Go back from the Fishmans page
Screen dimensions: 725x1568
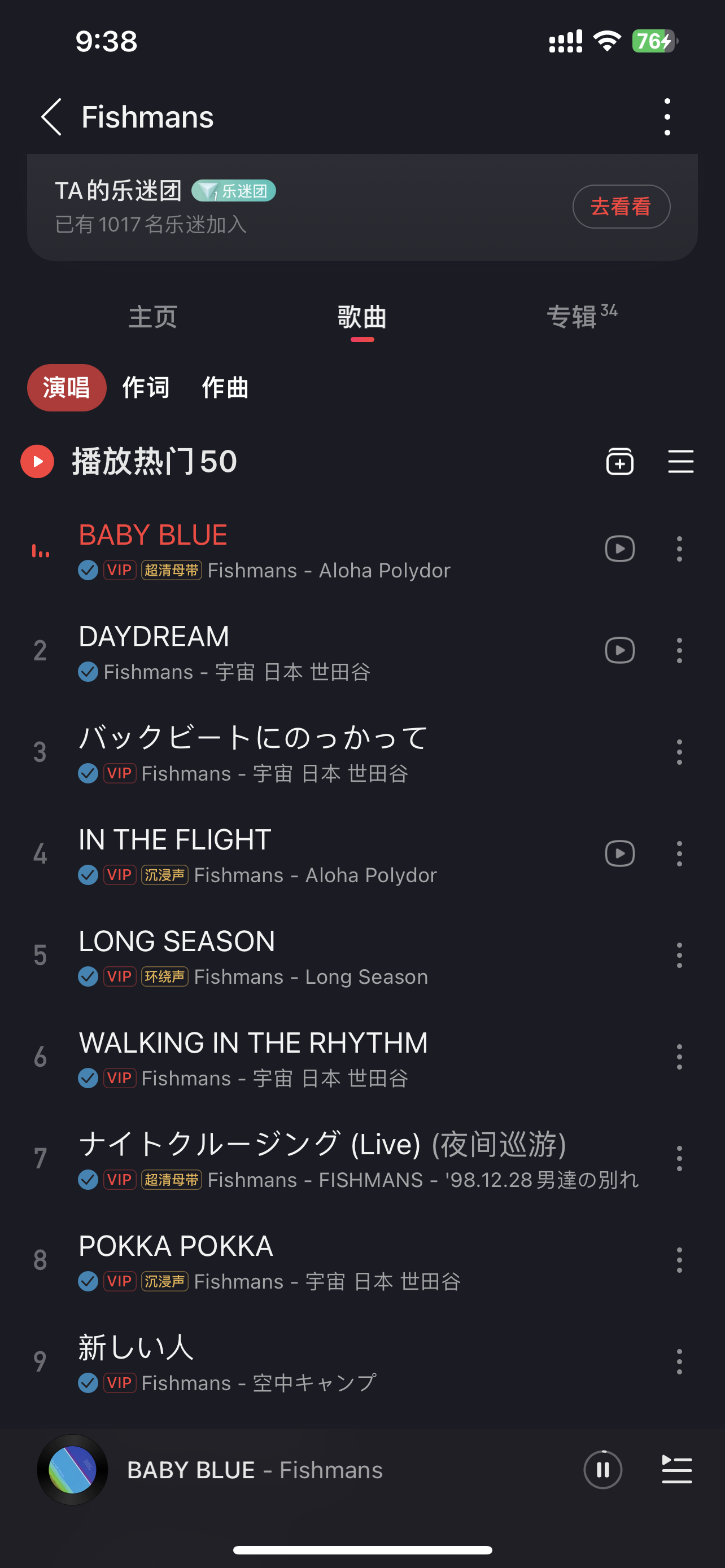pos(52,117)
